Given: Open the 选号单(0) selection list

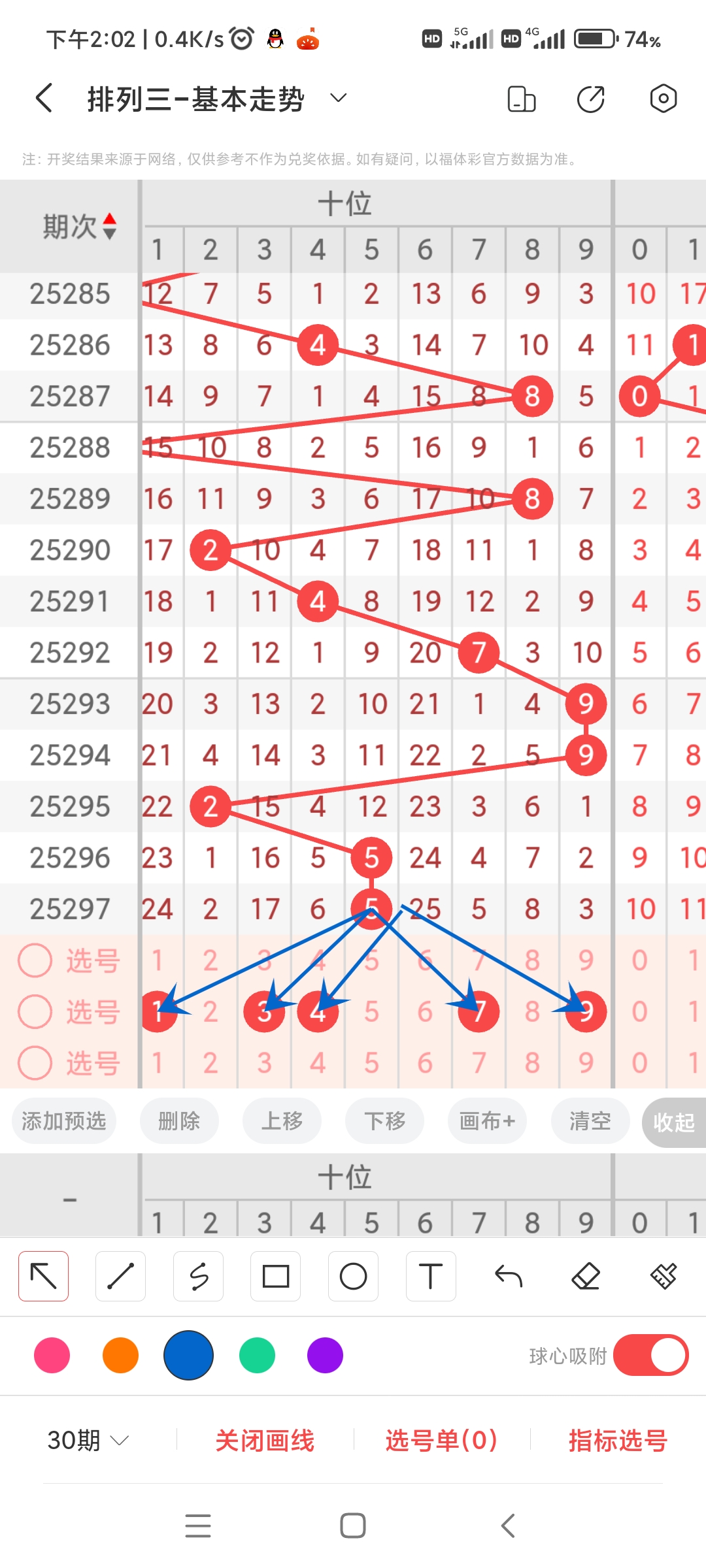Looking at the screenshot, I should pyautogui.click(x=441, y=1440).
